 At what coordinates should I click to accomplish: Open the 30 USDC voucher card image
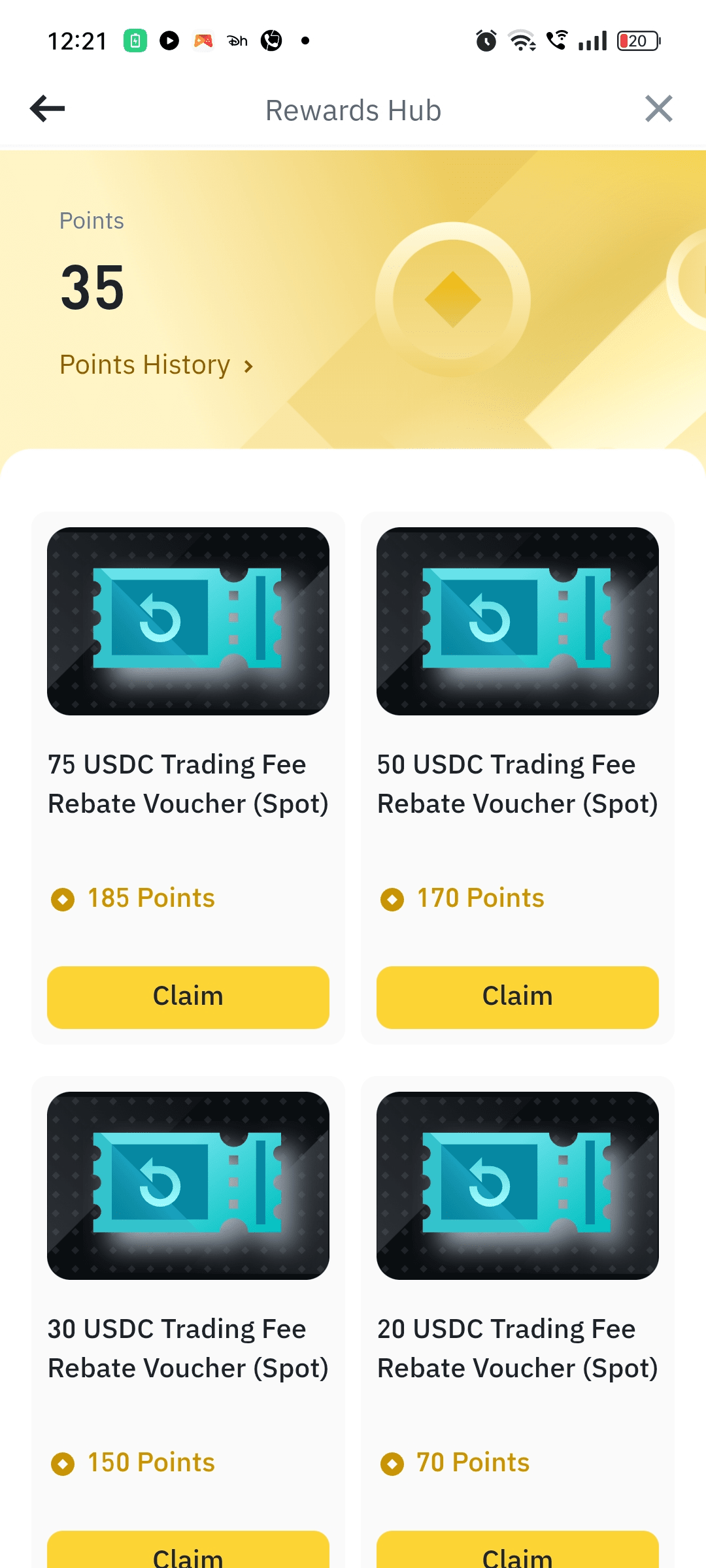(x=188, y=1185)
